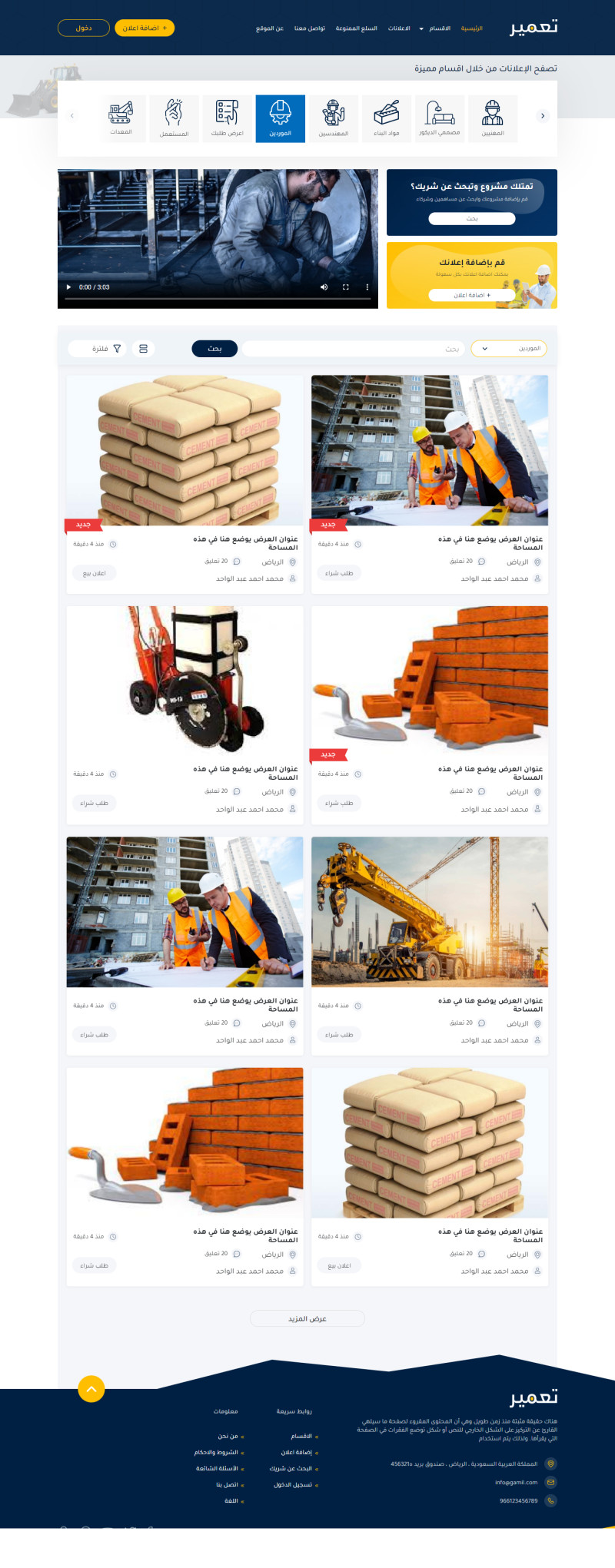This screenshot has height=1568, width=615.
Task: Mute the video sound
Action: 324,287
